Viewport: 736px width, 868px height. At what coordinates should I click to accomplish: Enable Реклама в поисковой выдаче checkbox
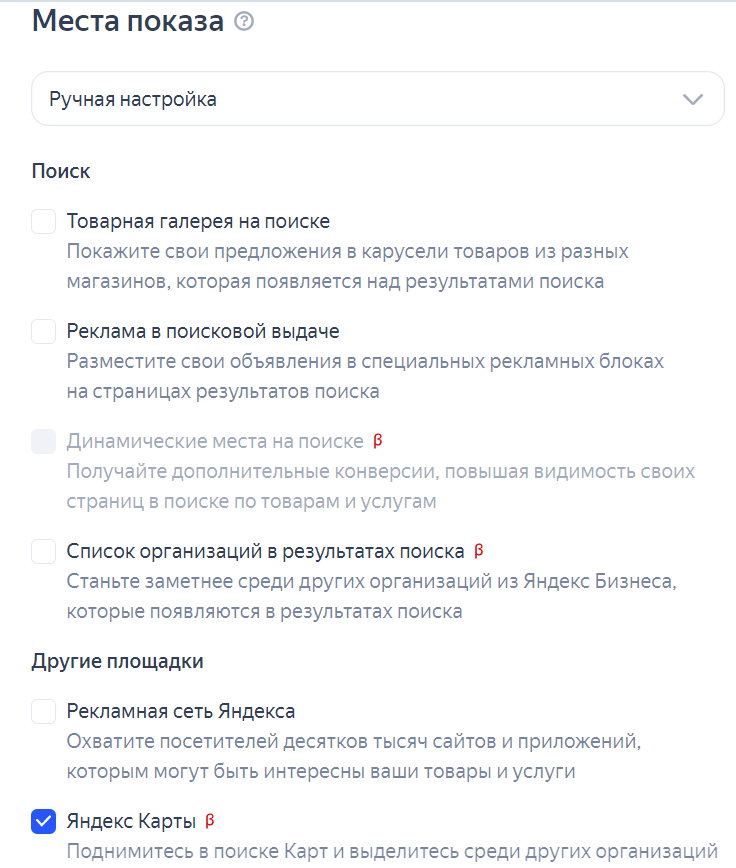tap(44, 331)
